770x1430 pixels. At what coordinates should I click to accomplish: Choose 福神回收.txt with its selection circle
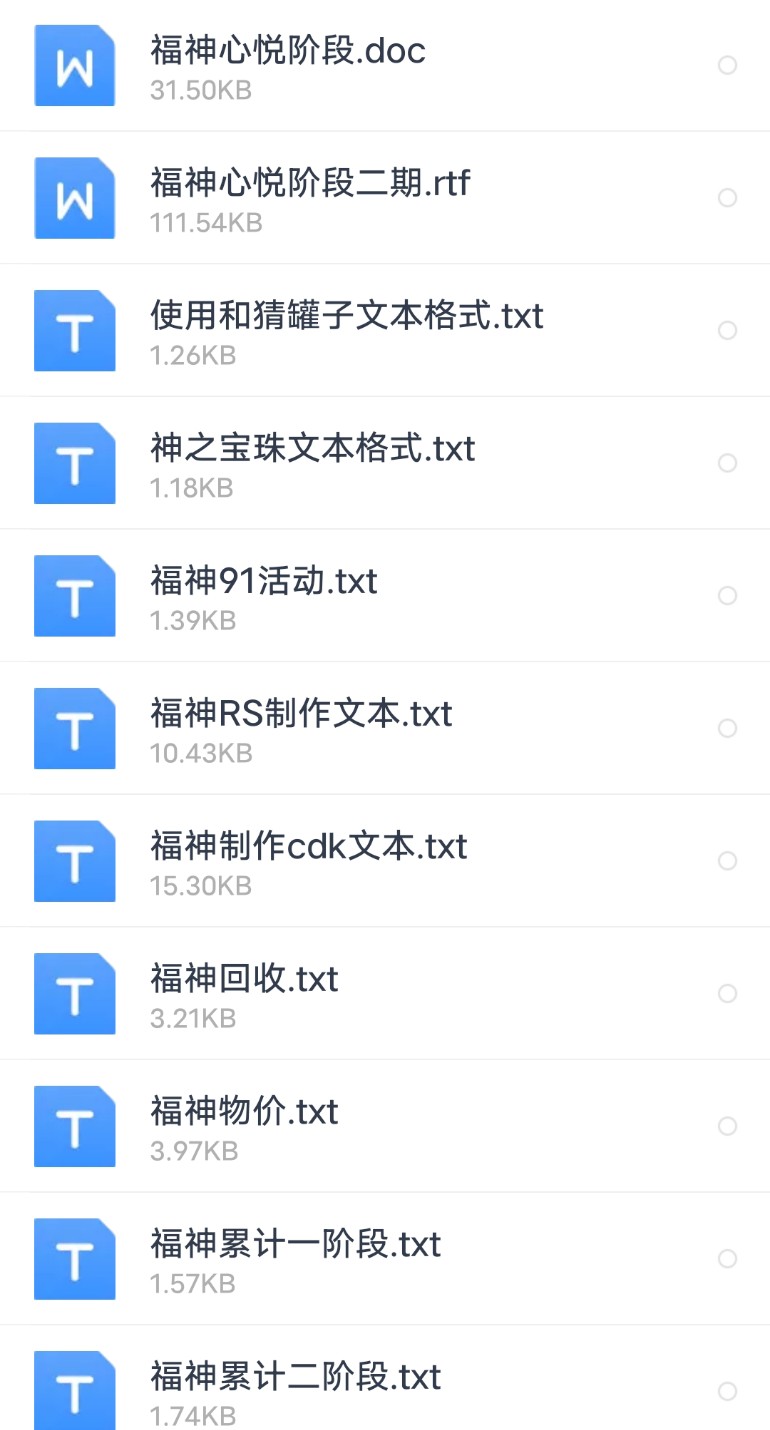728,993
